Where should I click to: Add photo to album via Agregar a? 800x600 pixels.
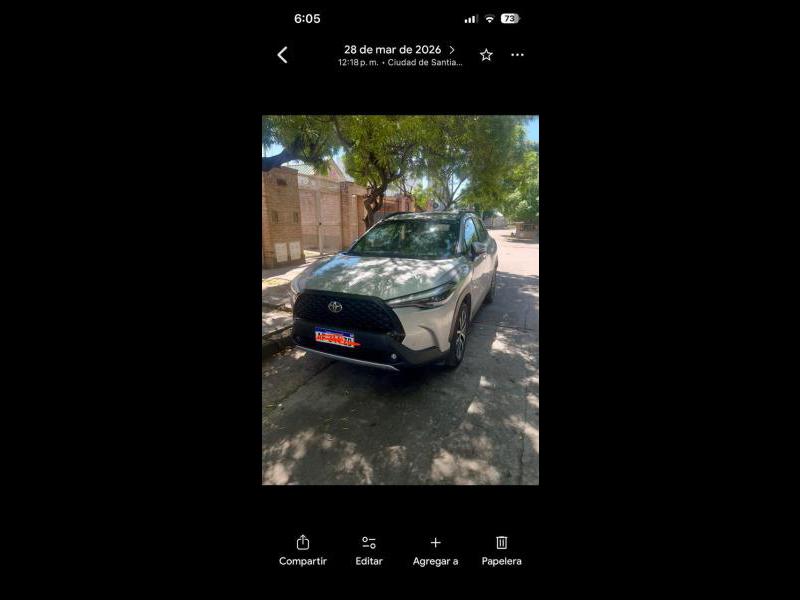point(435,549)
